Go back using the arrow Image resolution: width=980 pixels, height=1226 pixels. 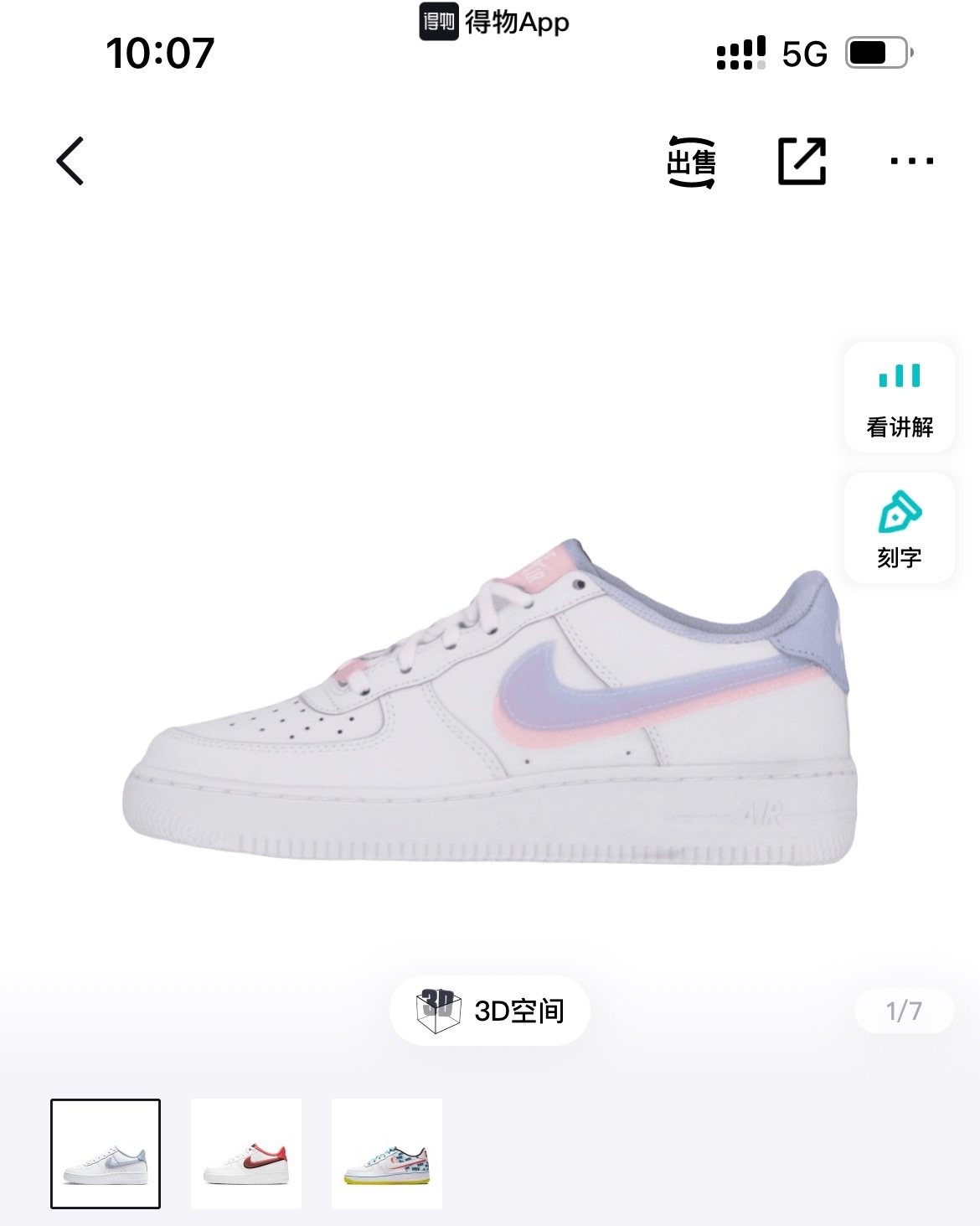[70, 160]
